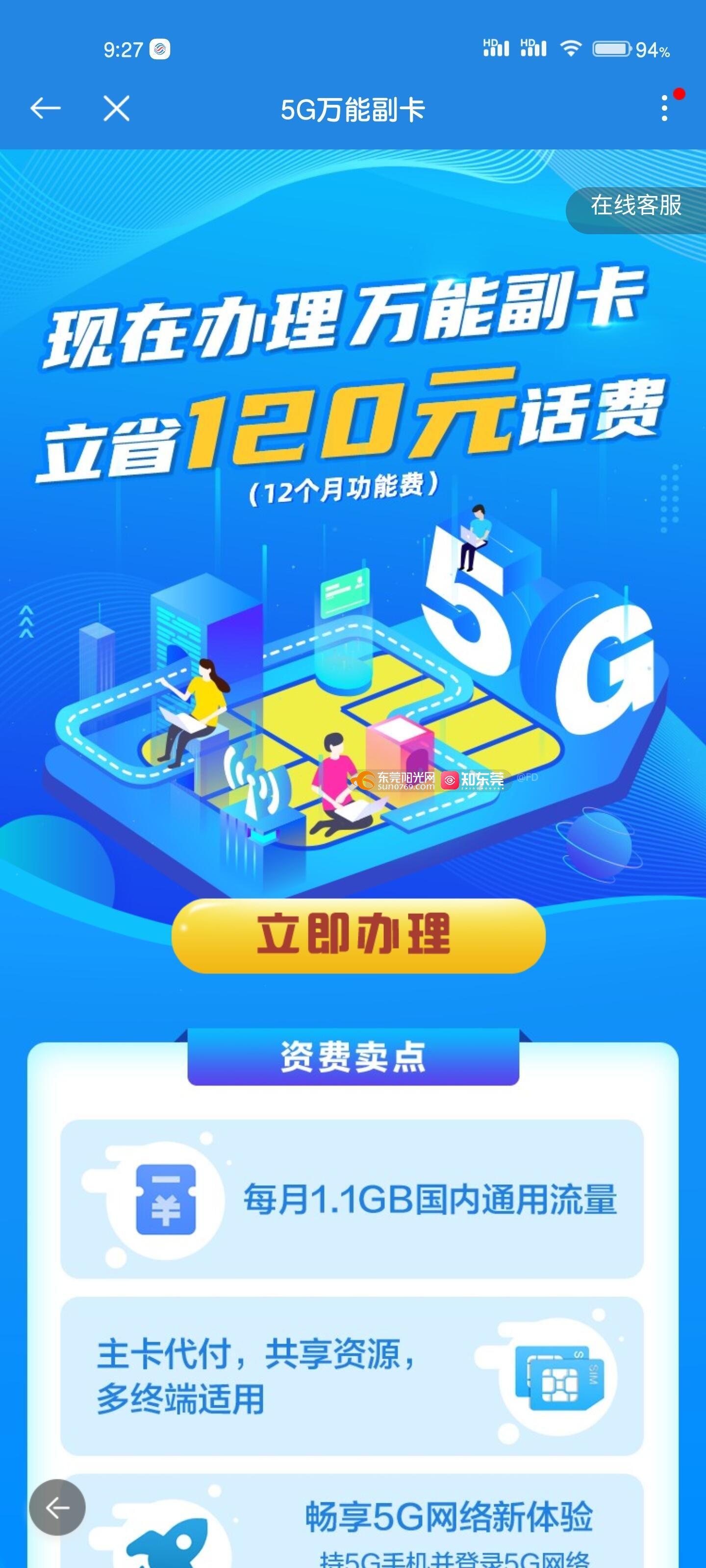Open 在线客服 online customer service
The width and height of the screenshot is (706, 1568).
pyautogui.click(x=635, y=206)
